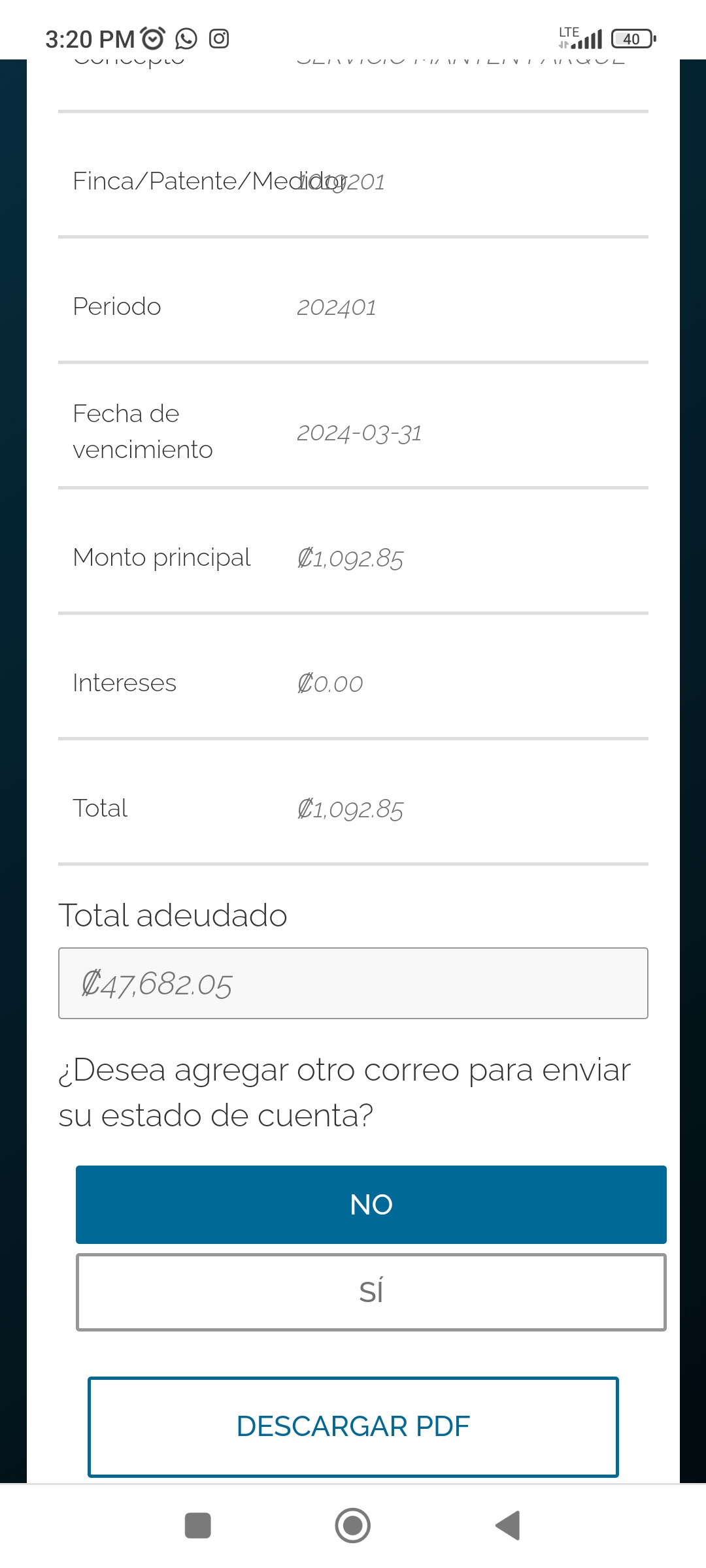
Task: Tap DESCARGAR PDF to download the statement
Action: coord(353,1426)
